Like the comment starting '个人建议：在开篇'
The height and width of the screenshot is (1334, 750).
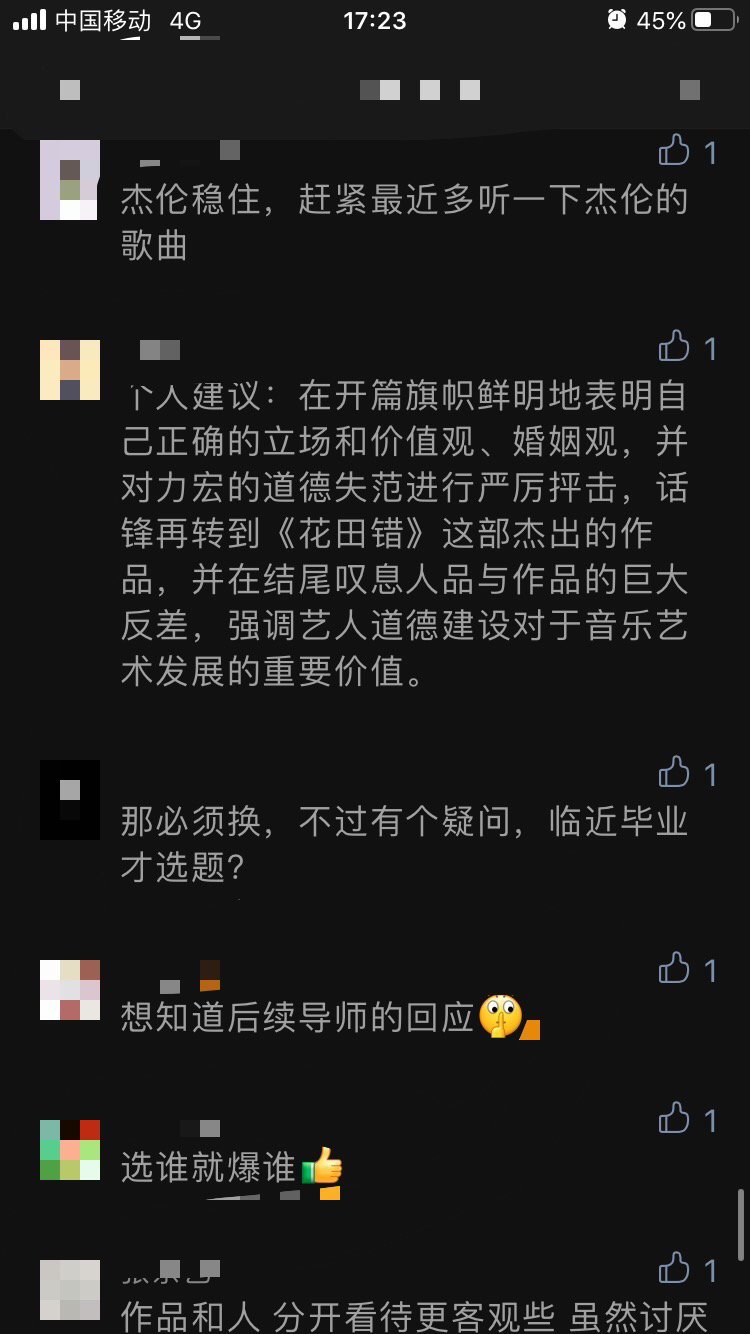(675, 347)
